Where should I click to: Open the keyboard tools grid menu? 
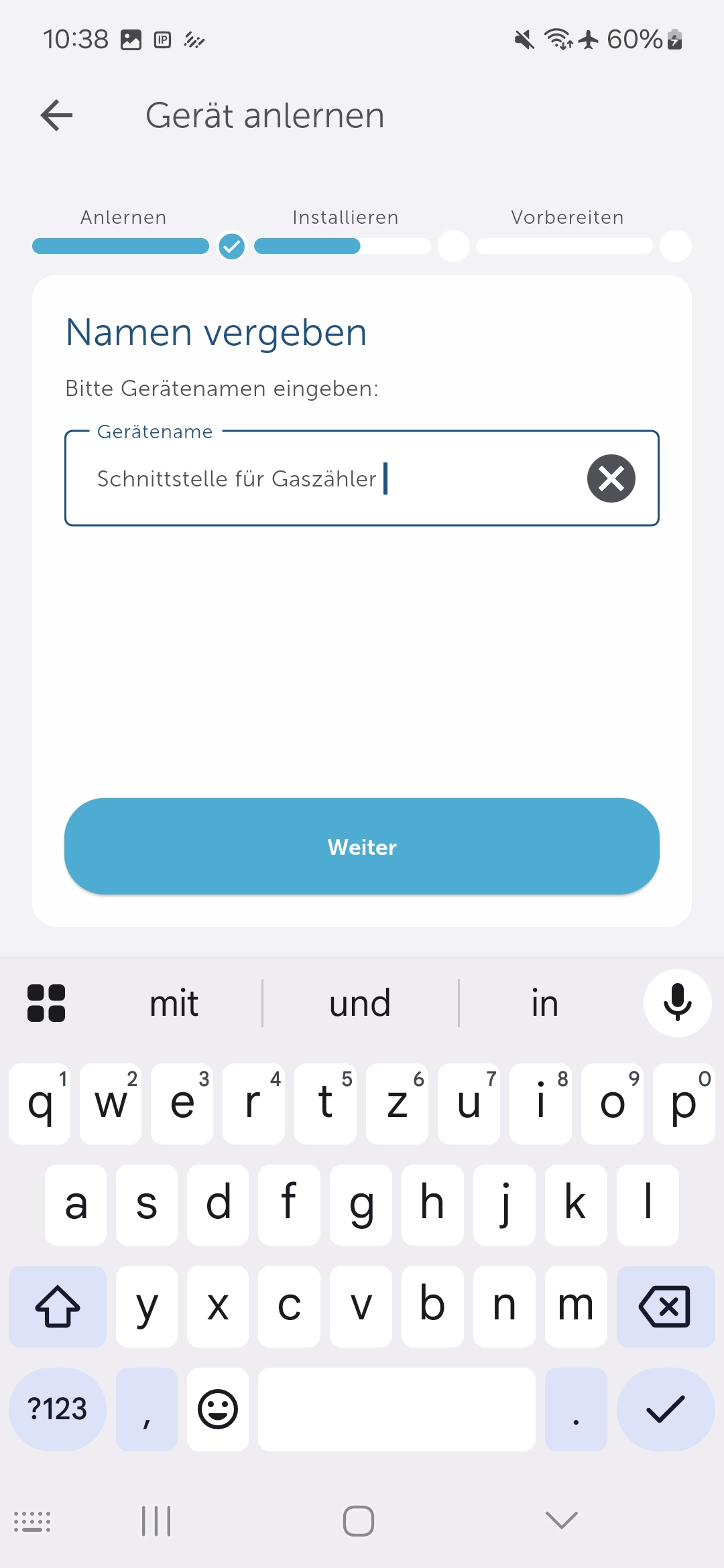coord(46,1003)
